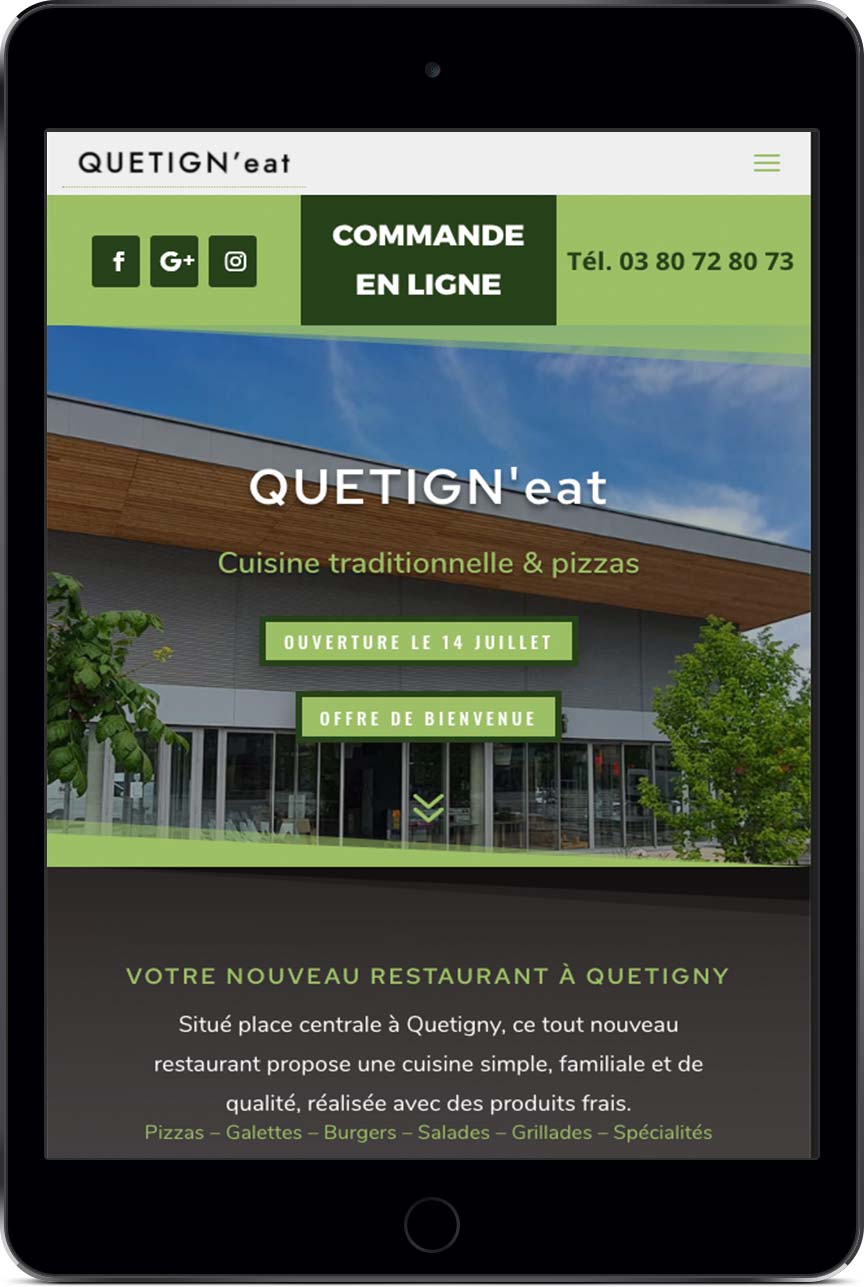Go to the QUETIGN'eat logo home link
Image resolution: width=864 pixels, height=1287 pixels.
pos(184,162)
